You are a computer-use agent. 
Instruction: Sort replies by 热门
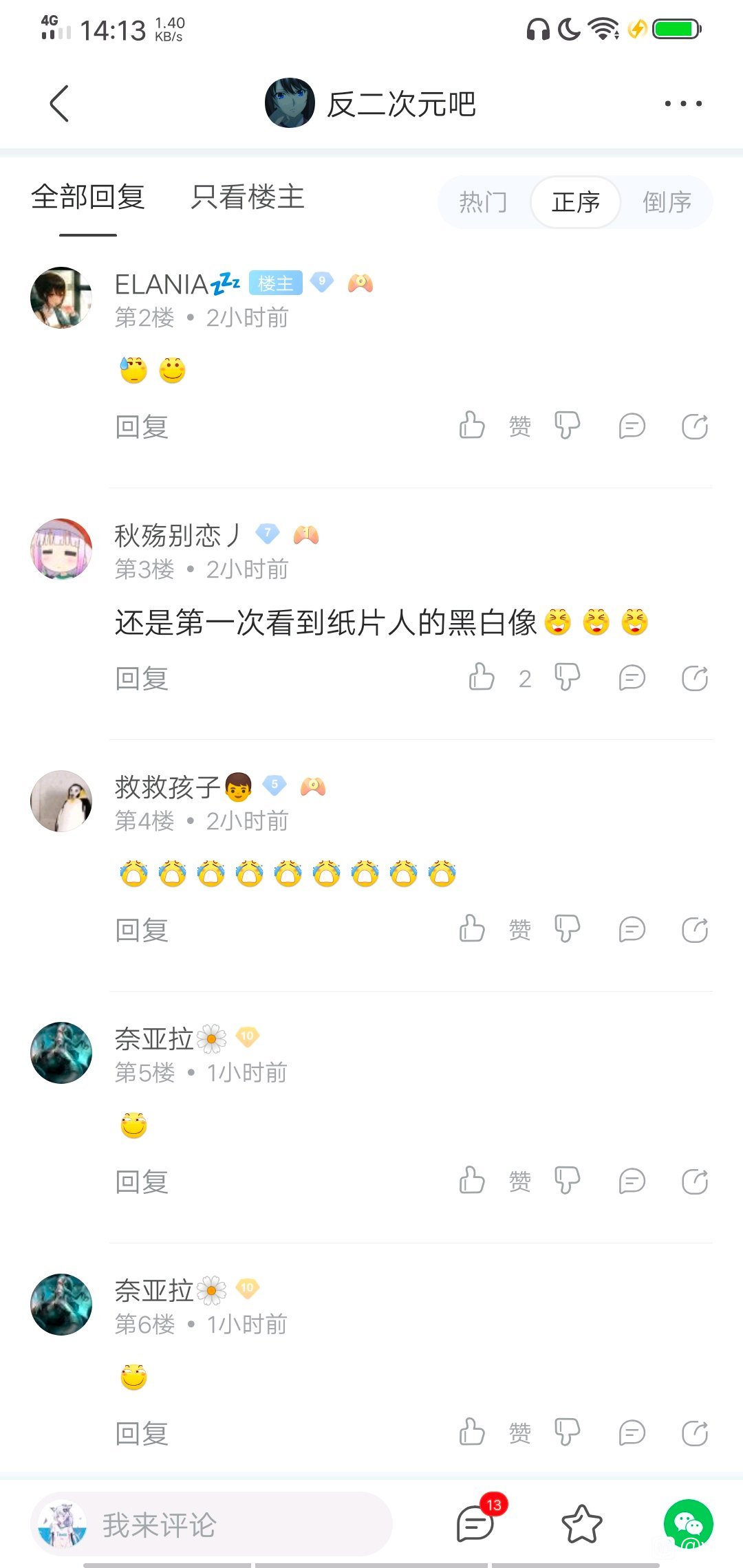point(483,202)
